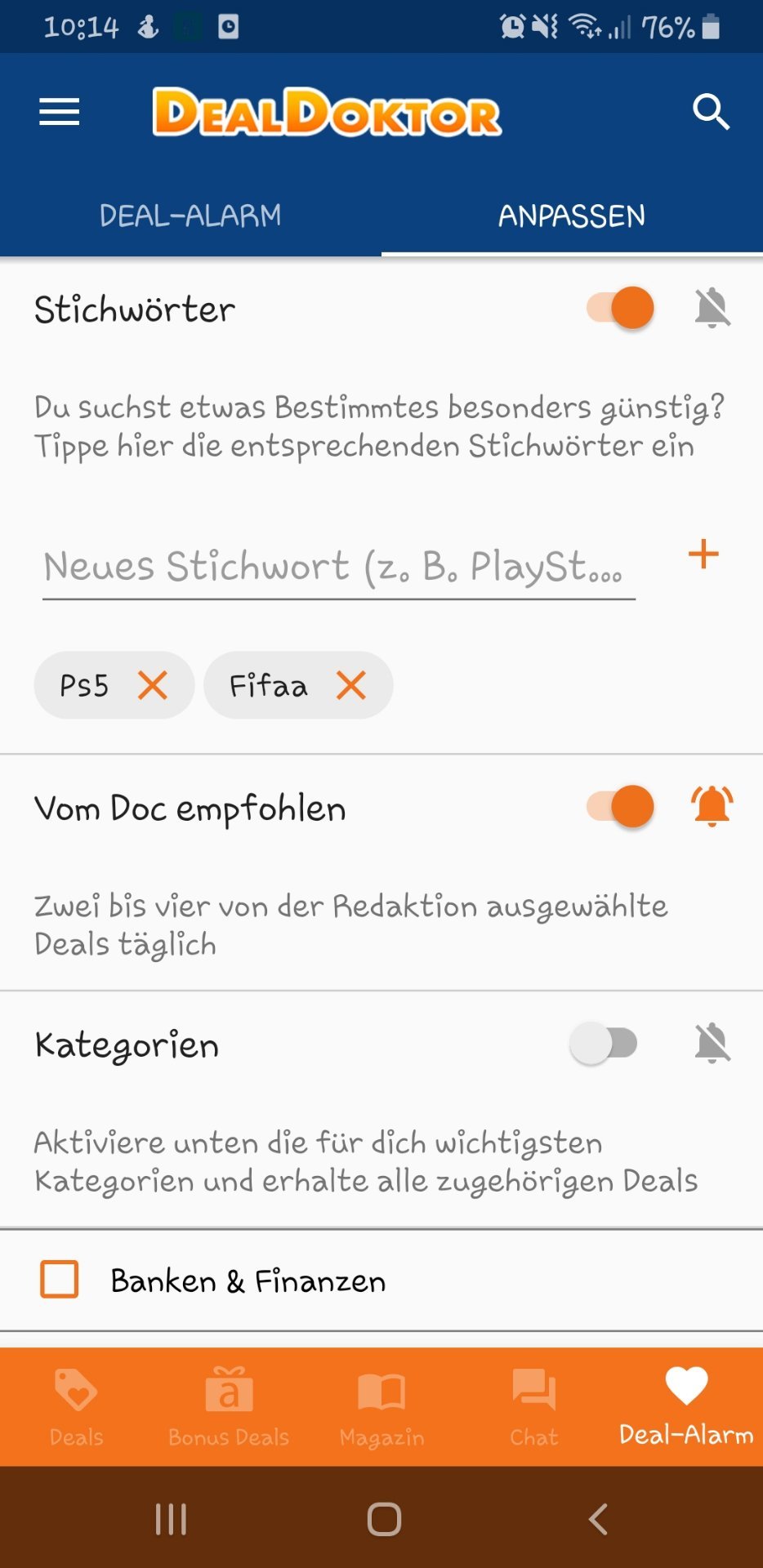763x1568 pixels.
Task: Mute the Vom Doc empfohlen bell
Action: 712,807
